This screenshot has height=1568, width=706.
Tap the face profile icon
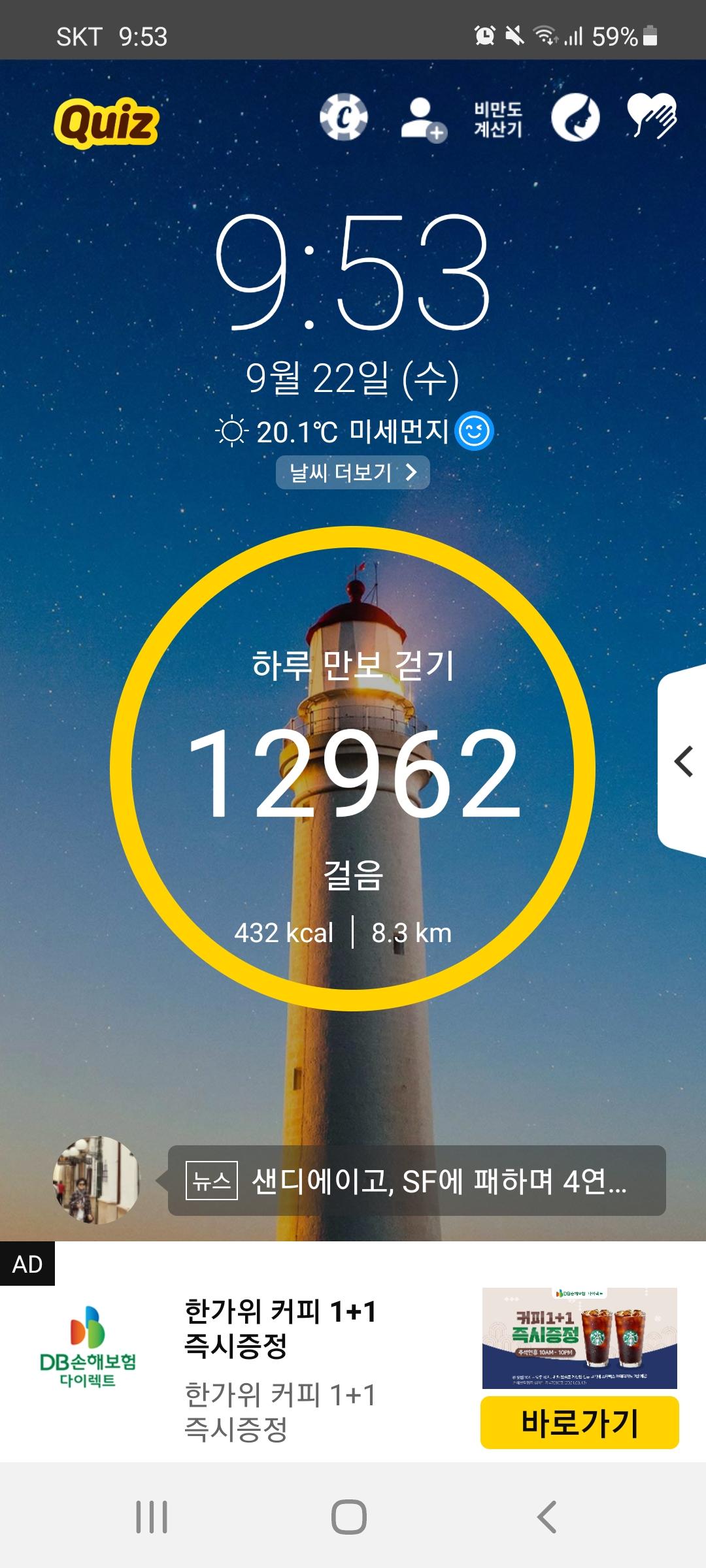click(x=575, y=118)
